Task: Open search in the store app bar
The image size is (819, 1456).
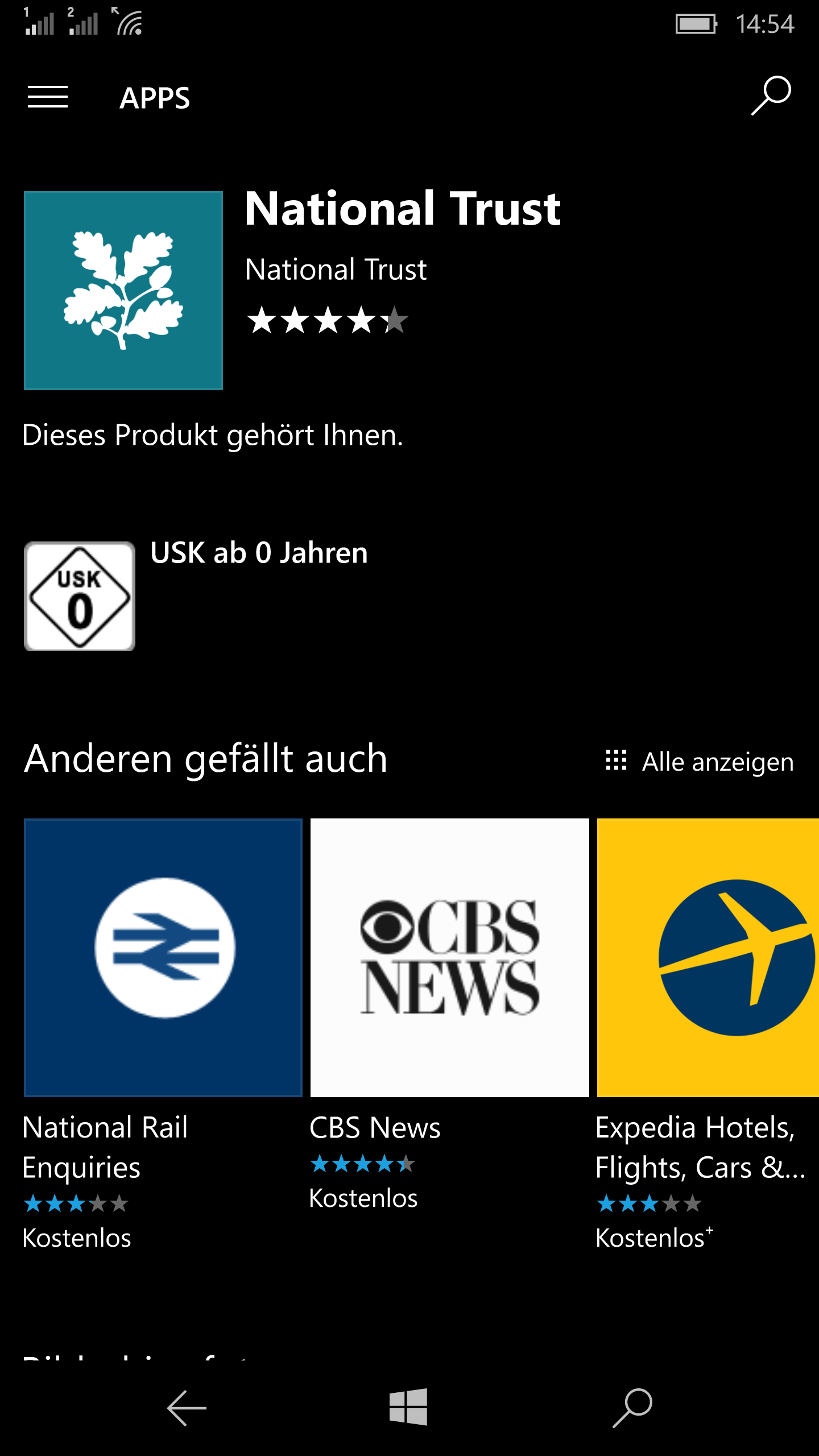Action: click(x=771, y=96)
